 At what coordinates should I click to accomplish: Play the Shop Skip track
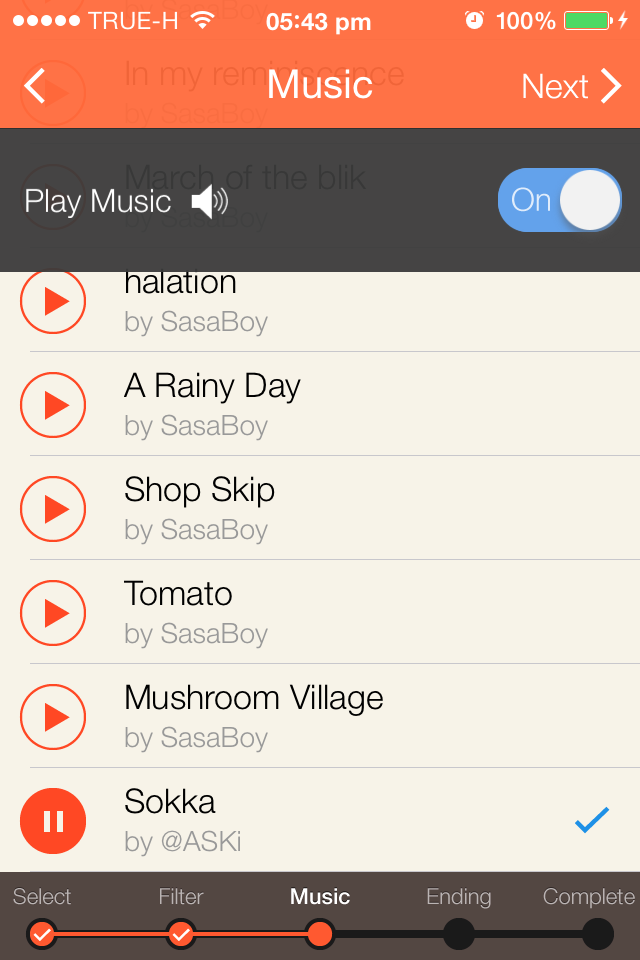pyautogui.click(x=53, y=509)
